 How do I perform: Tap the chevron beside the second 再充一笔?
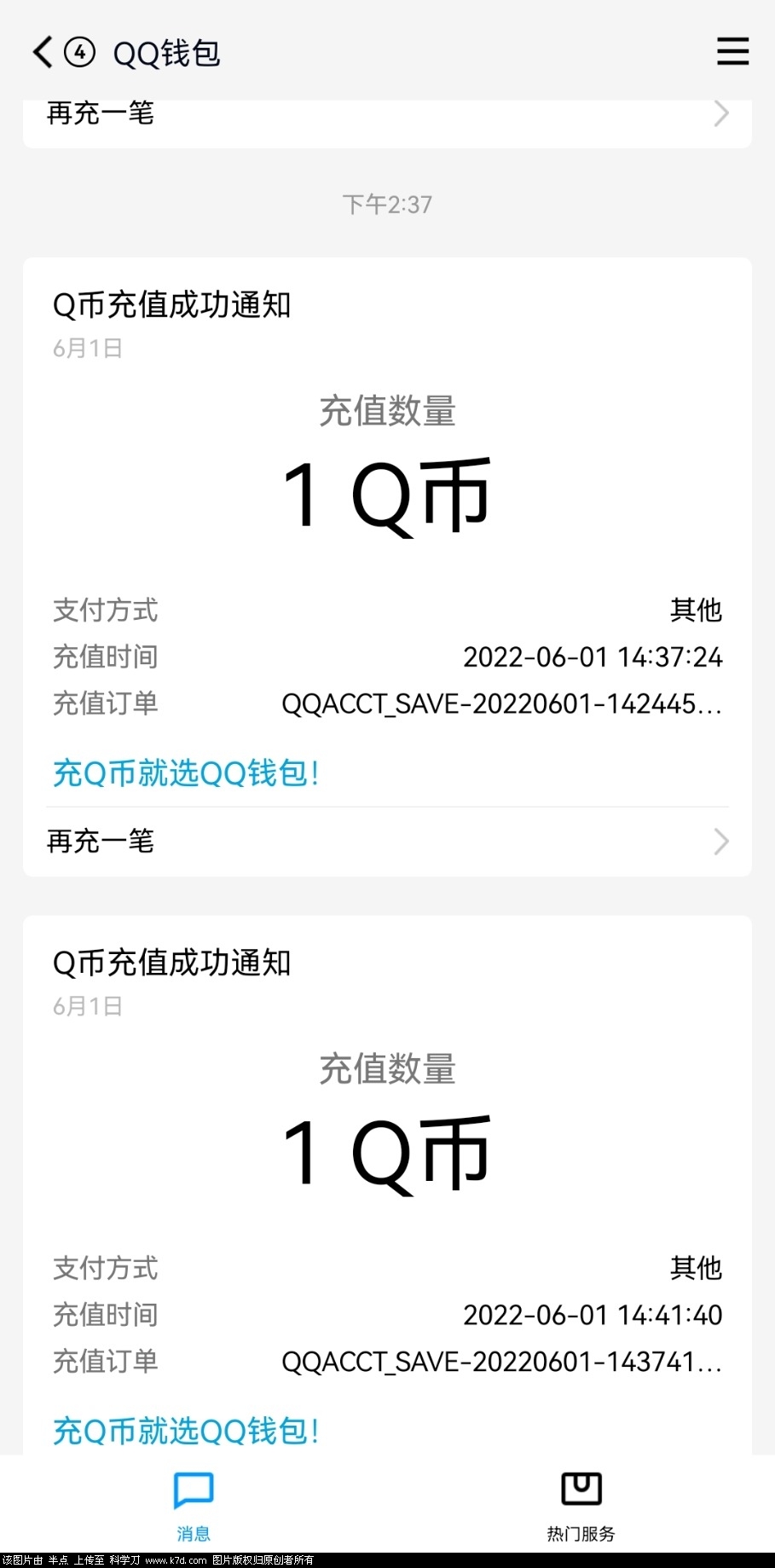pos(720,842)
